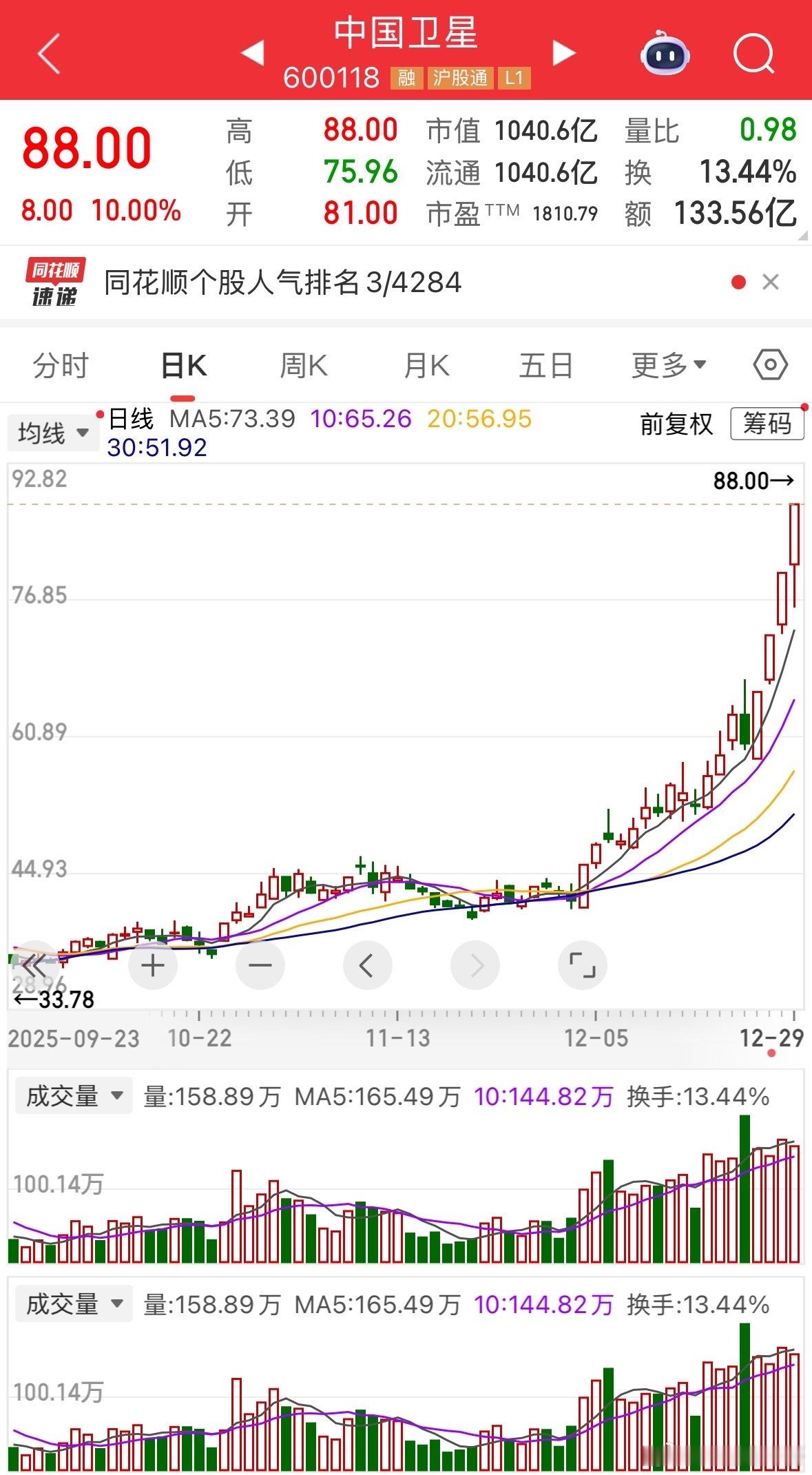The width and height of the screenshot is (812, 1475).
Task: Pan chart left with the arrow control
Action: pos(368,965)
